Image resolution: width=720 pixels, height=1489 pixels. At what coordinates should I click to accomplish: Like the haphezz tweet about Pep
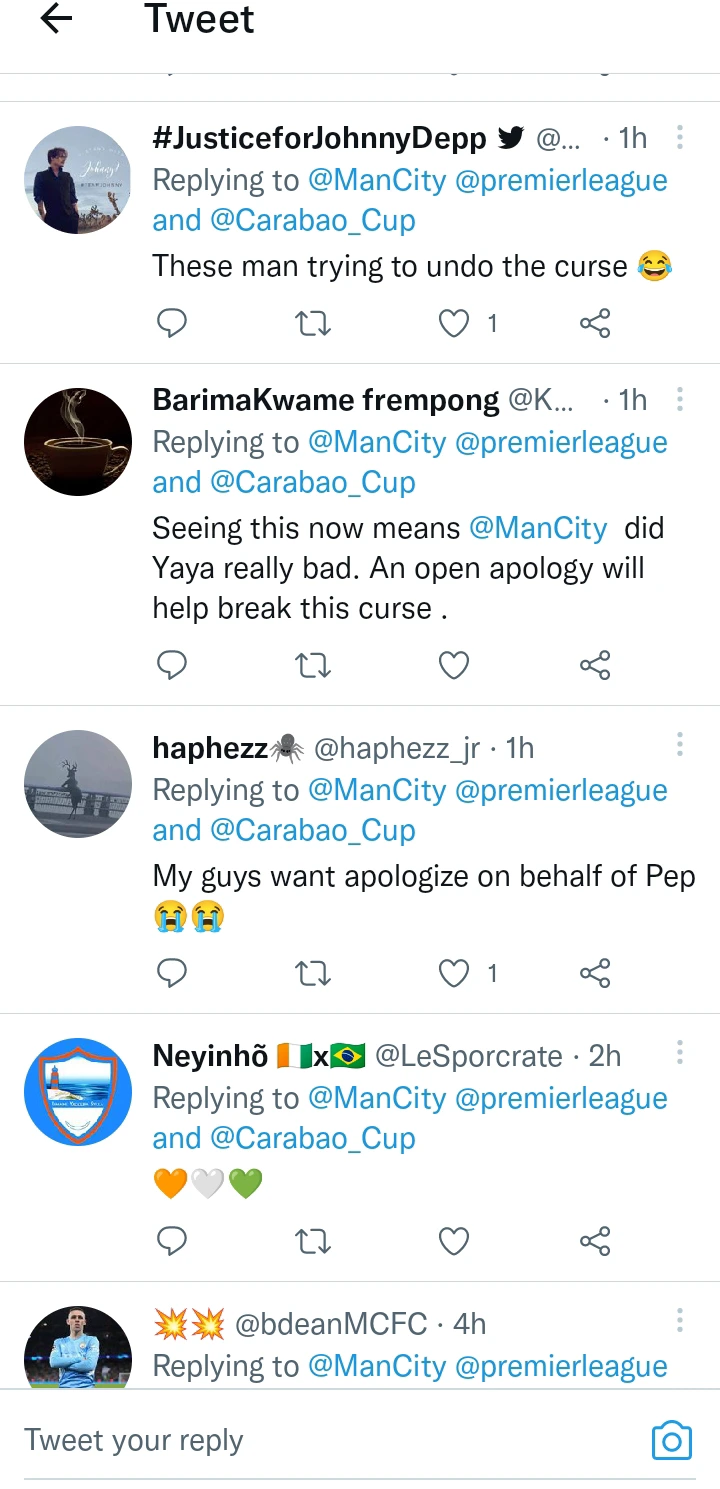point(455,973)
